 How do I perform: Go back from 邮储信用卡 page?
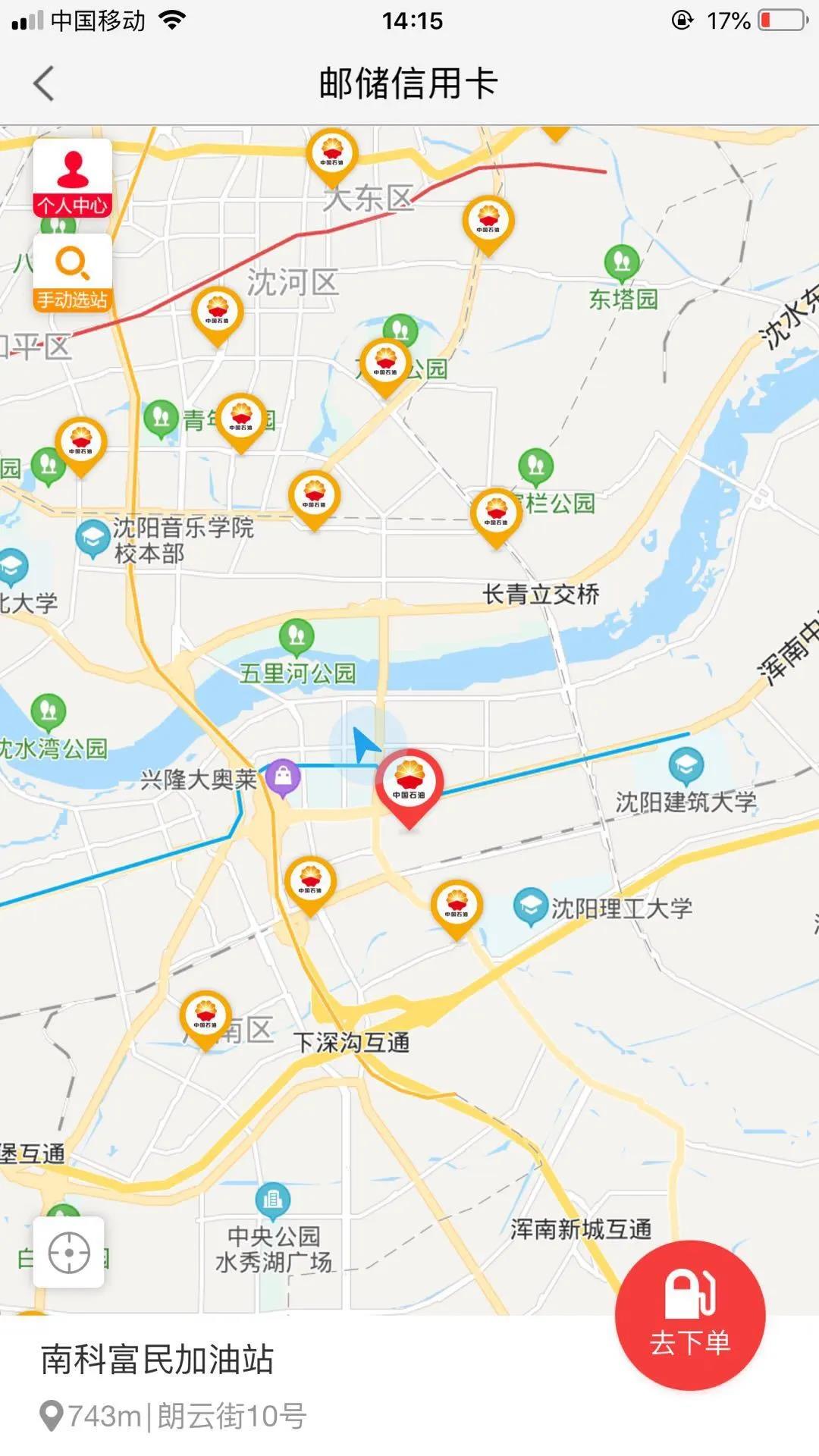pos(44,83)
